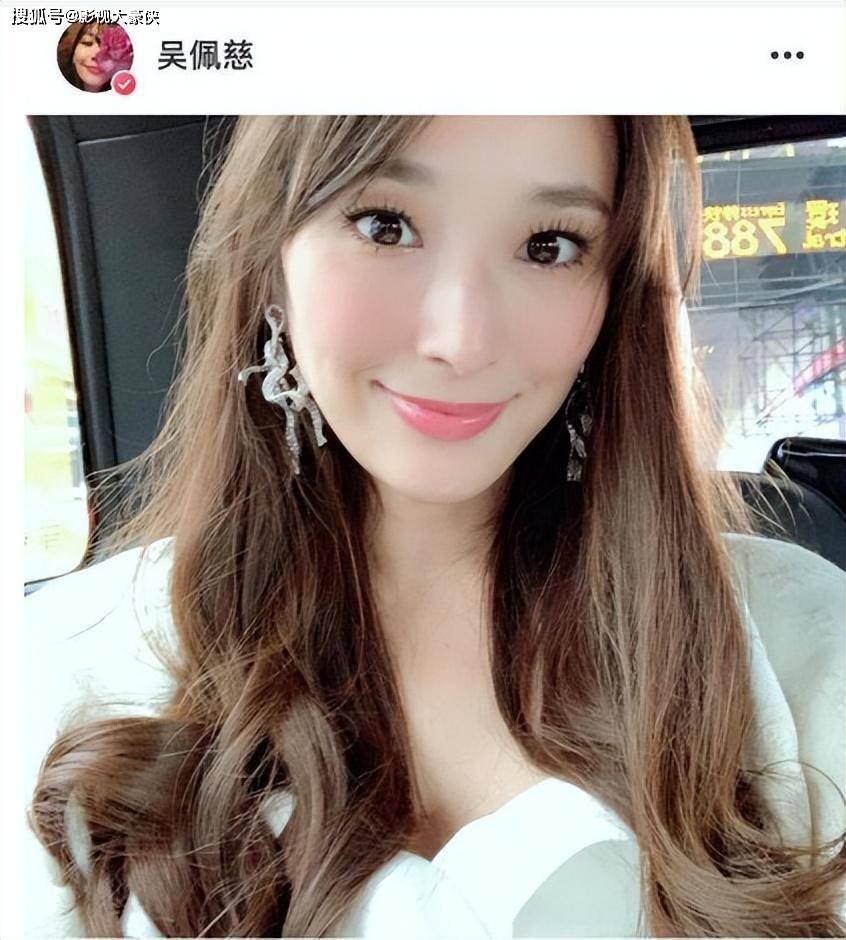Tap the 吳佩慈 account name
Viewport: 846px width, 940px height.
205,55
